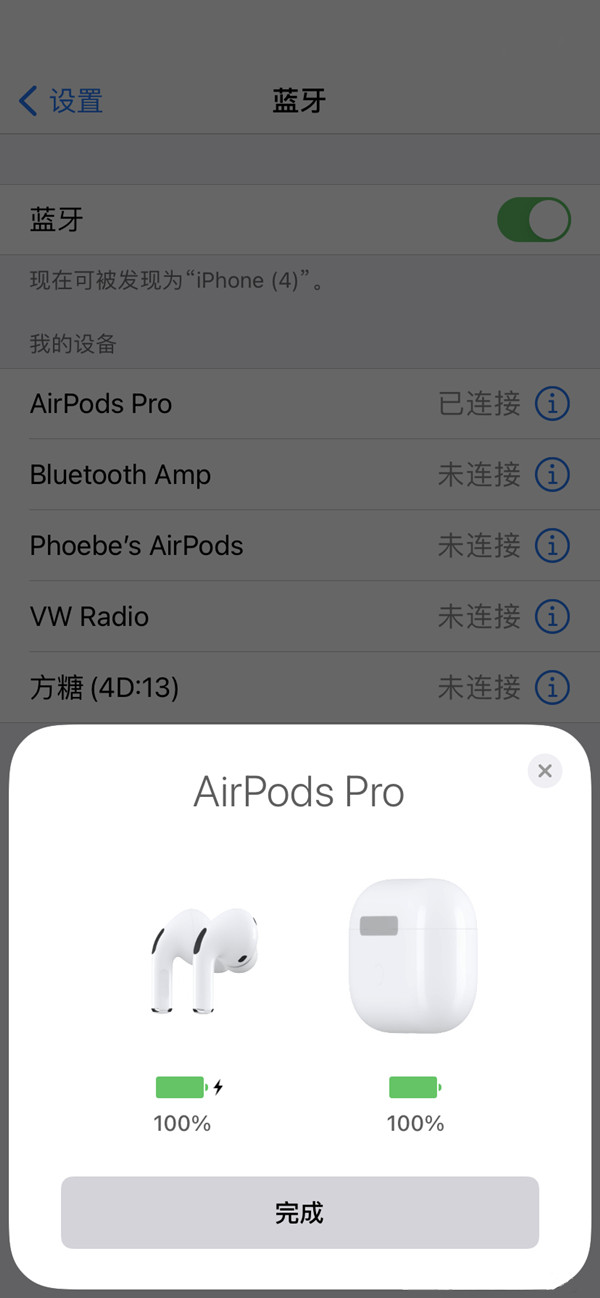Select the VW Radio row

pos(250,617)
